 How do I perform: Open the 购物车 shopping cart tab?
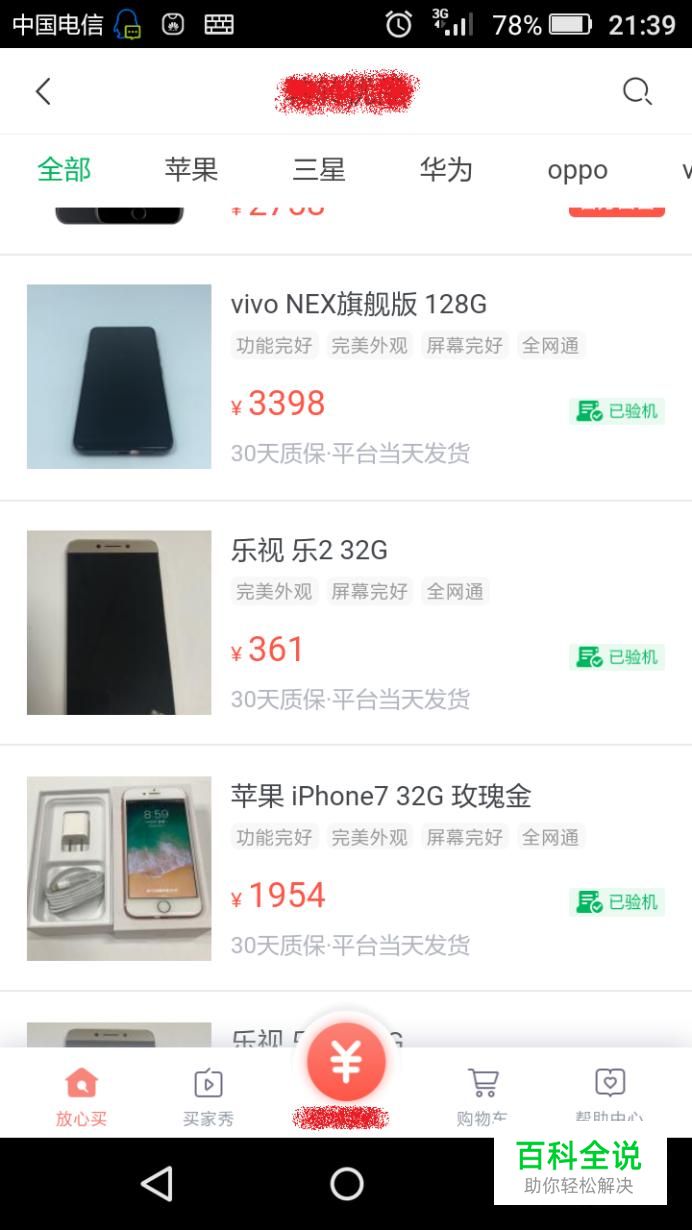[x=483, y=1097]
